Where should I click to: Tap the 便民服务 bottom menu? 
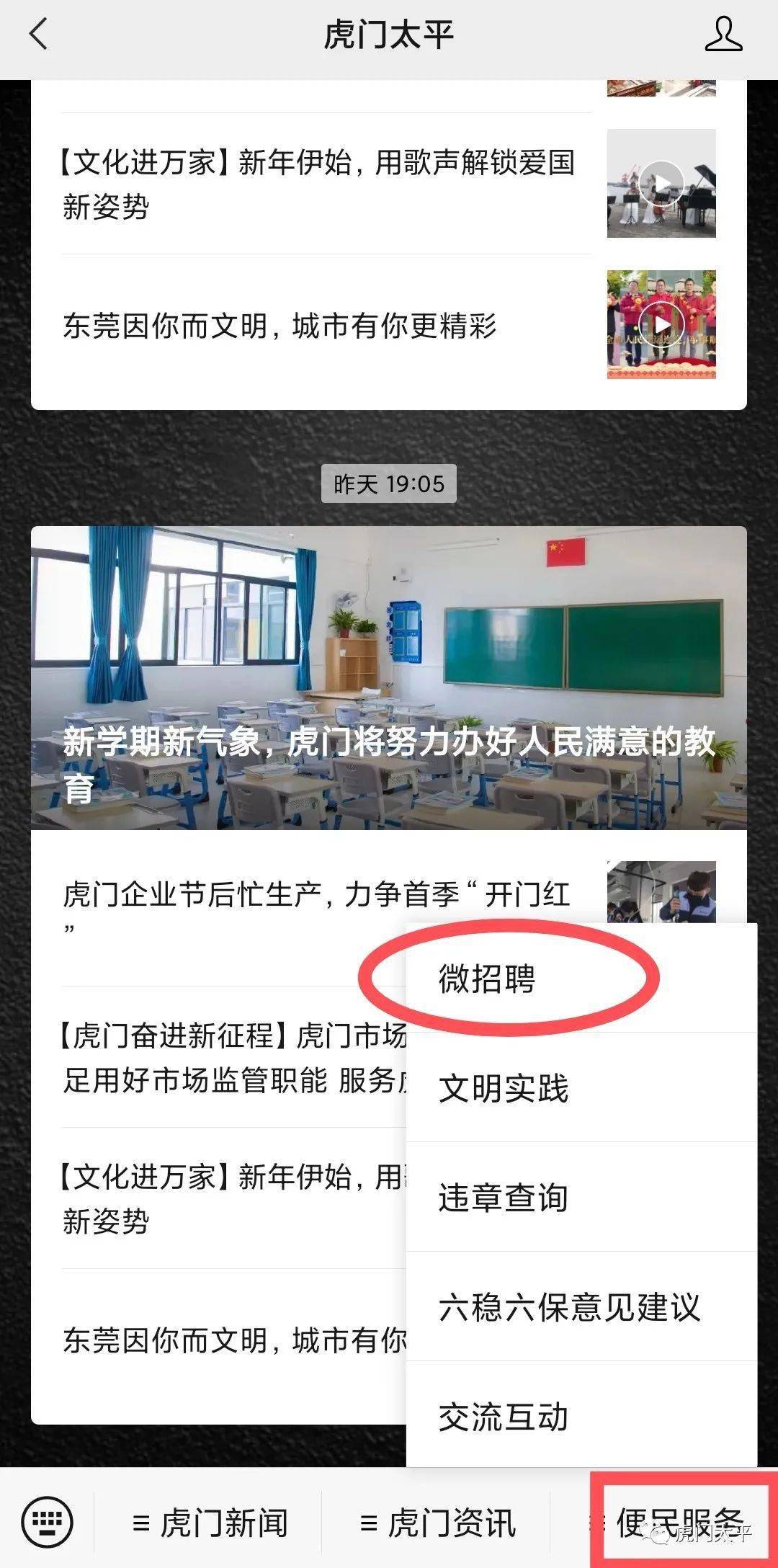tap(679, 1520)
